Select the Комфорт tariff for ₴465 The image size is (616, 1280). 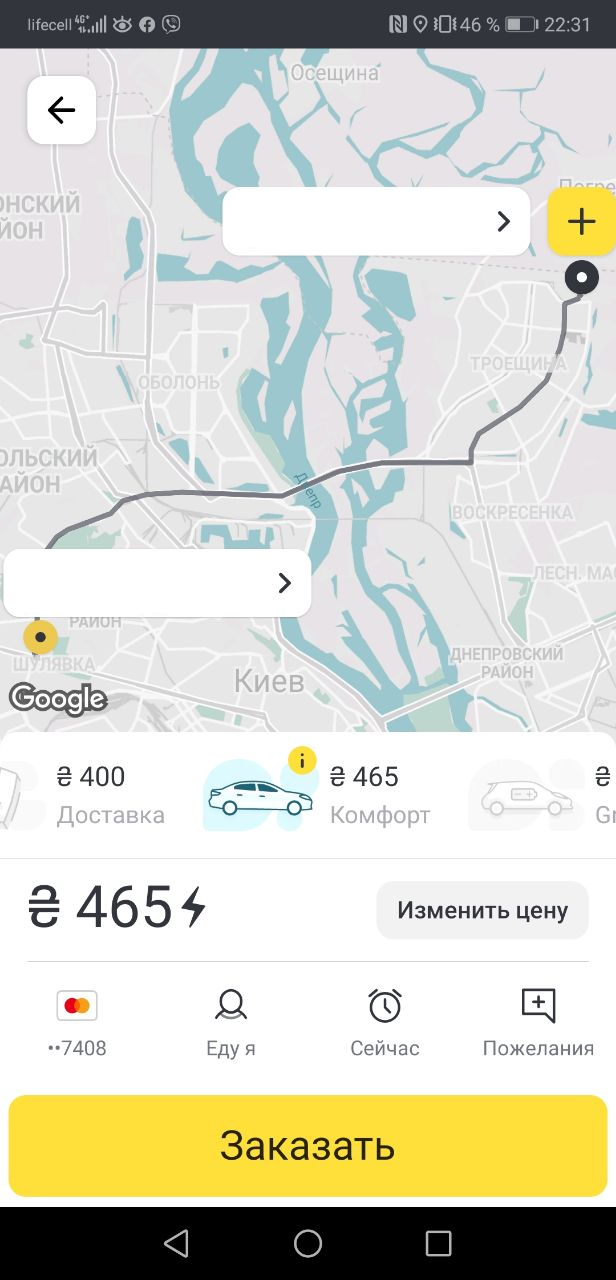(340, 795)
